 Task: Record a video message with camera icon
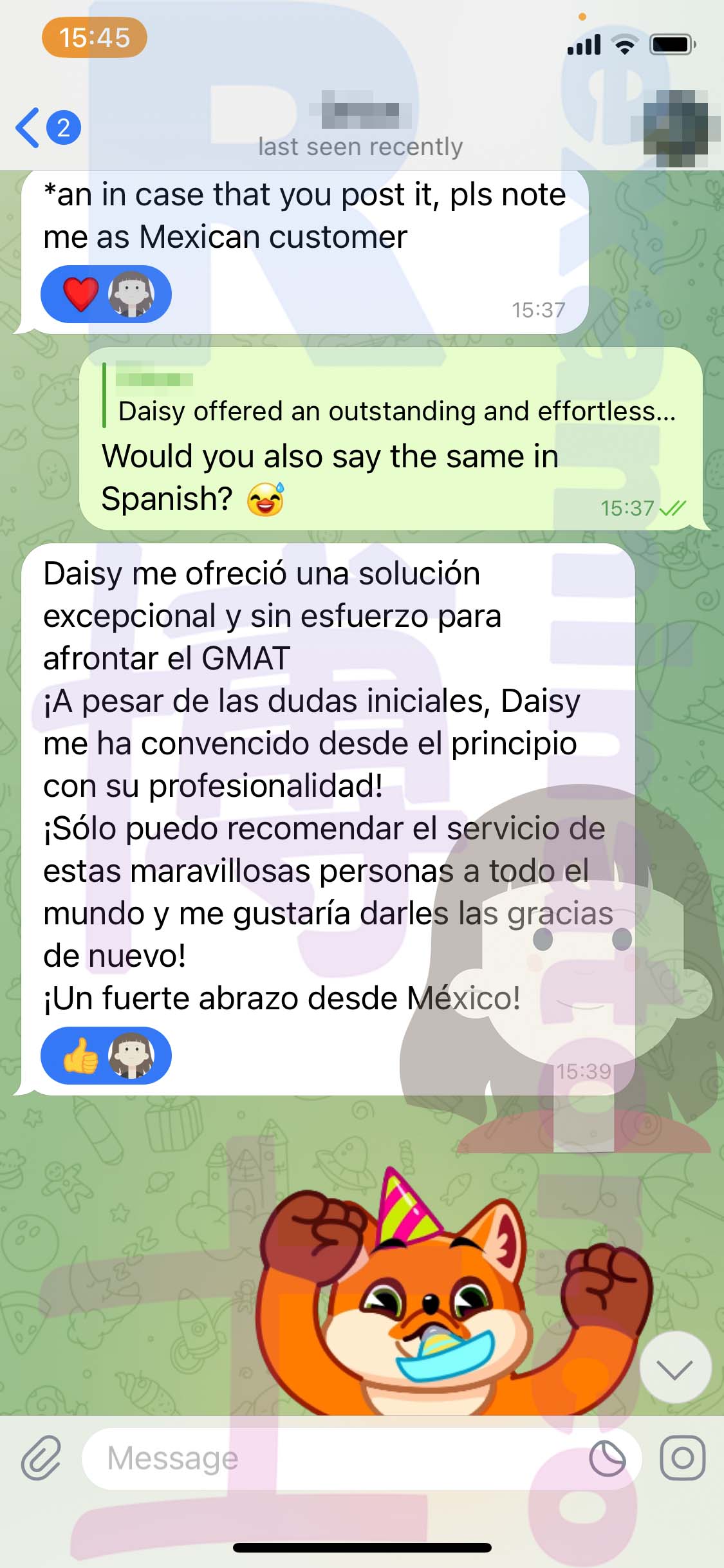click(683, 1458)
